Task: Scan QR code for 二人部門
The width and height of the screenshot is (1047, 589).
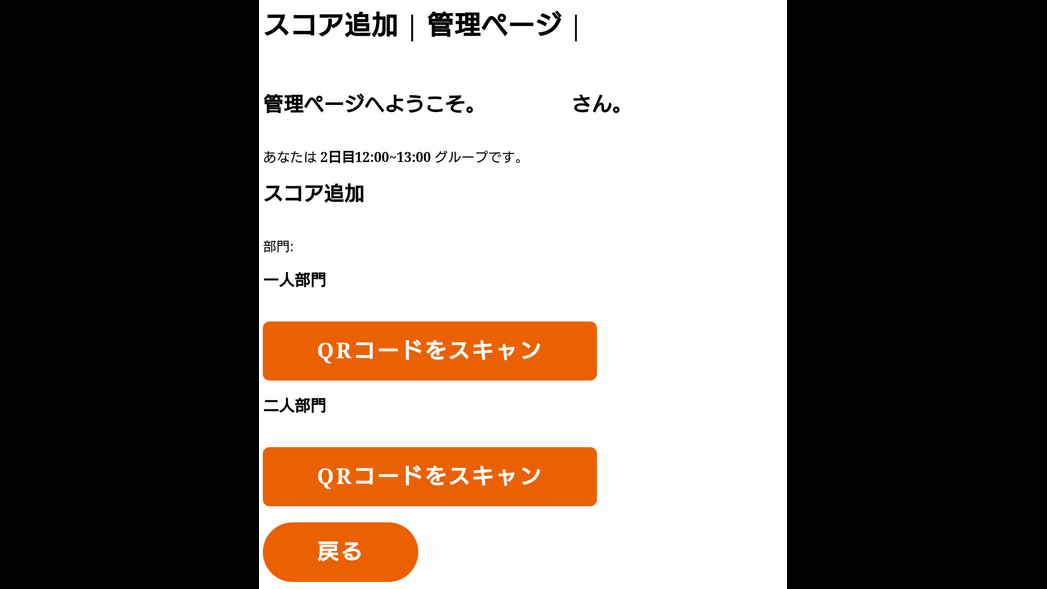Action: (429, 476)
